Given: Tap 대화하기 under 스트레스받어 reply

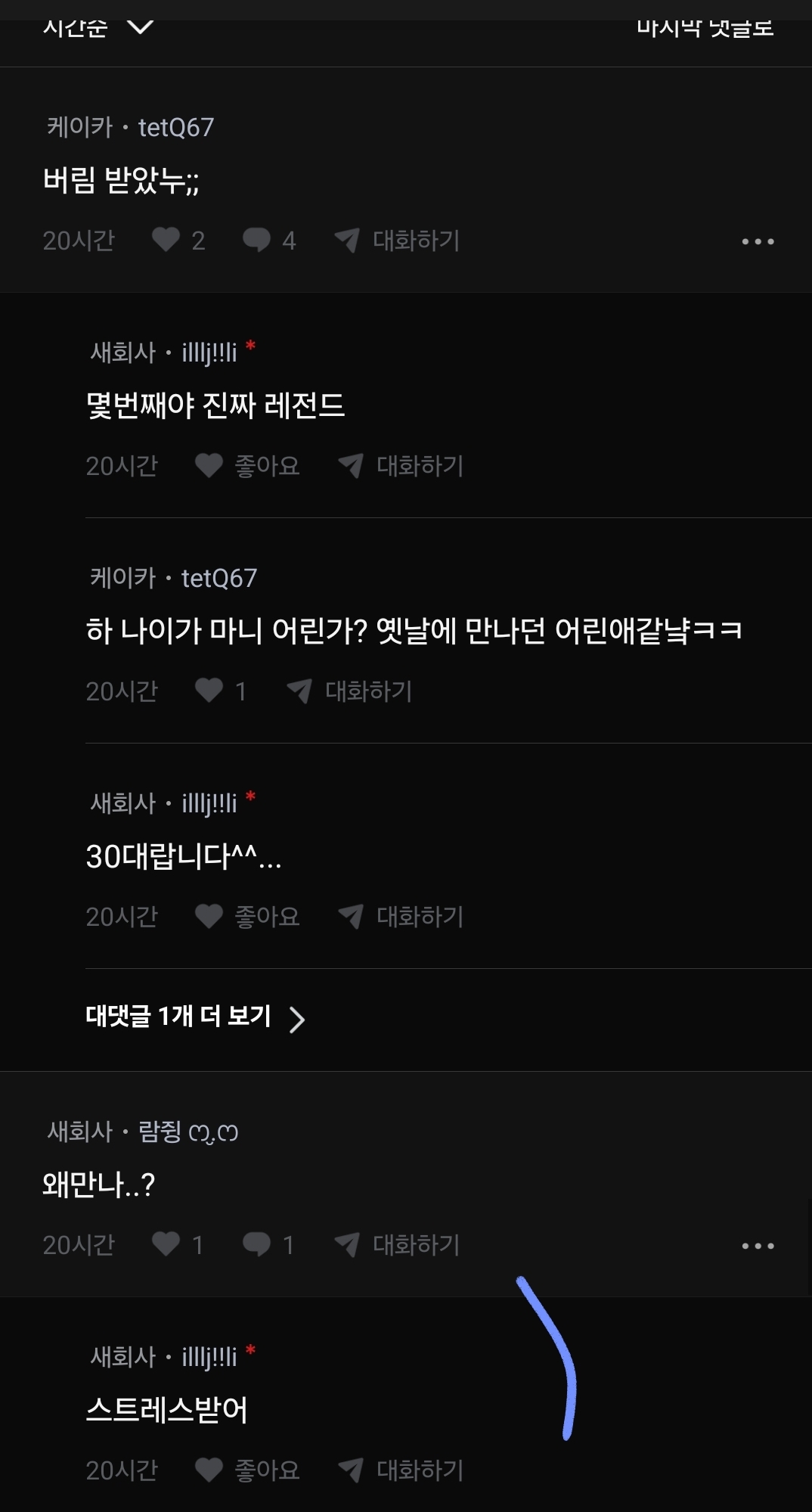Looking at the screenshot, I should 401,1470.
